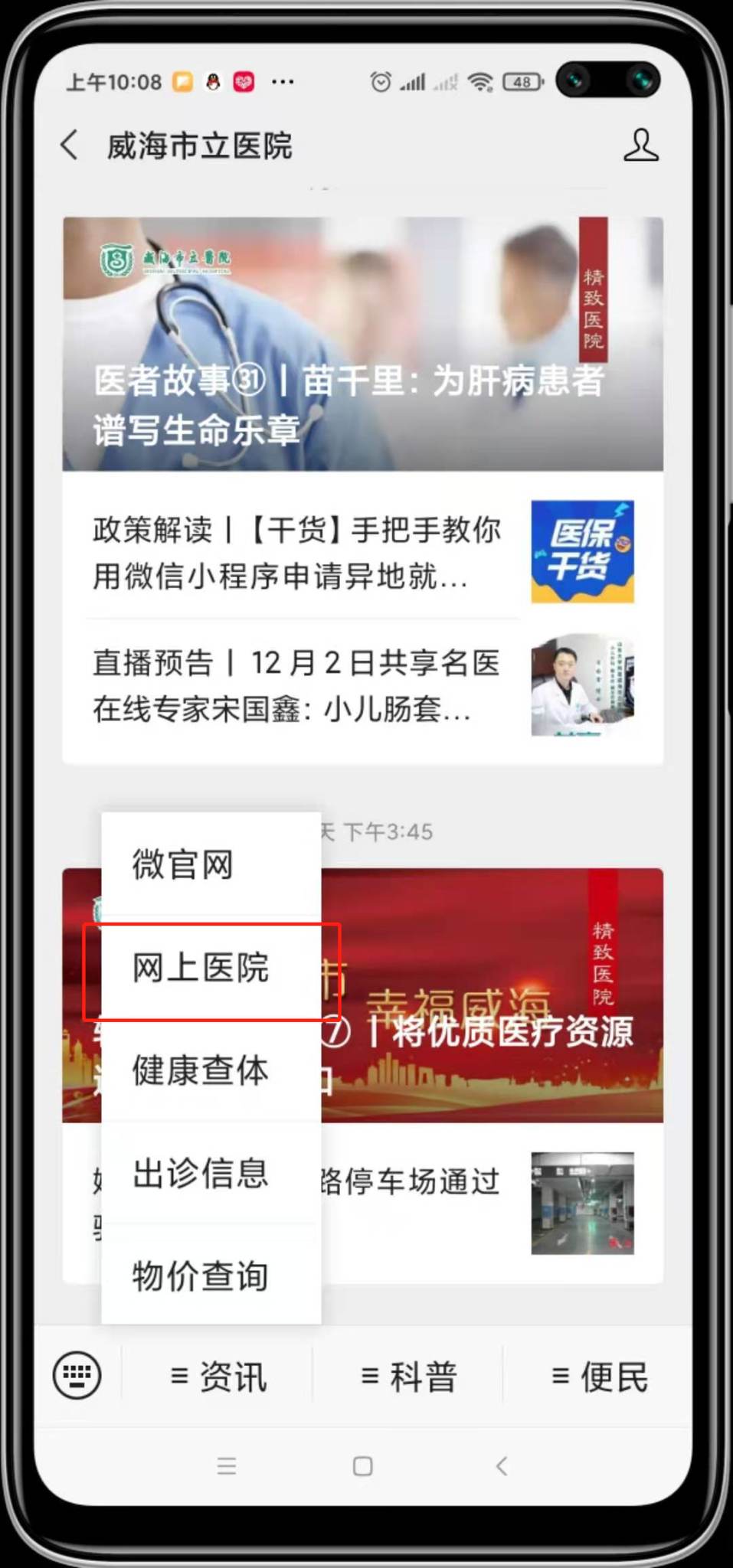The width and height of the screenshot is (733, 1568).
Task: Tap the system back button
Action: click(502, 1466)
